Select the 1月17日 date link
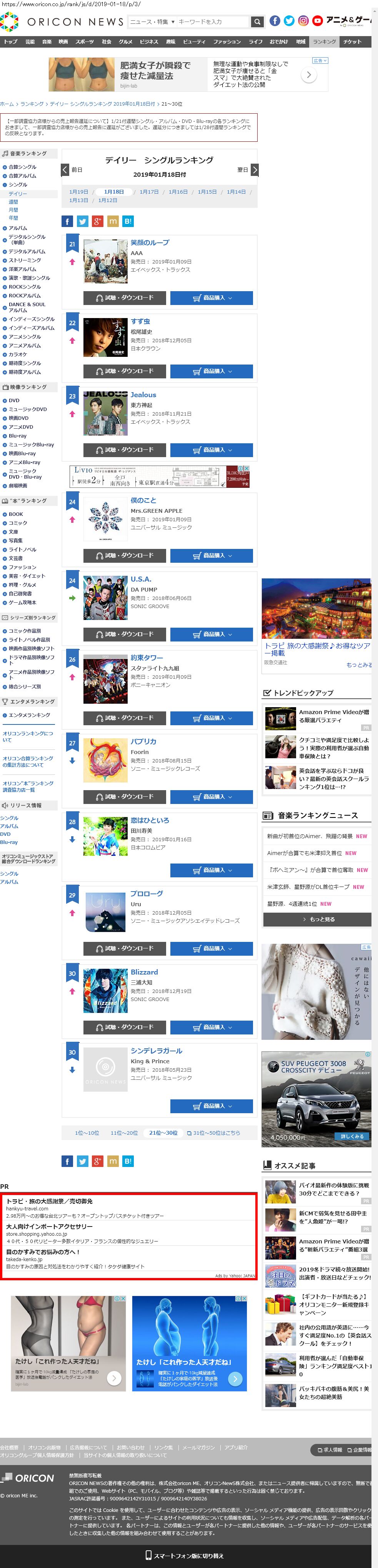 [x=149, y=192]
